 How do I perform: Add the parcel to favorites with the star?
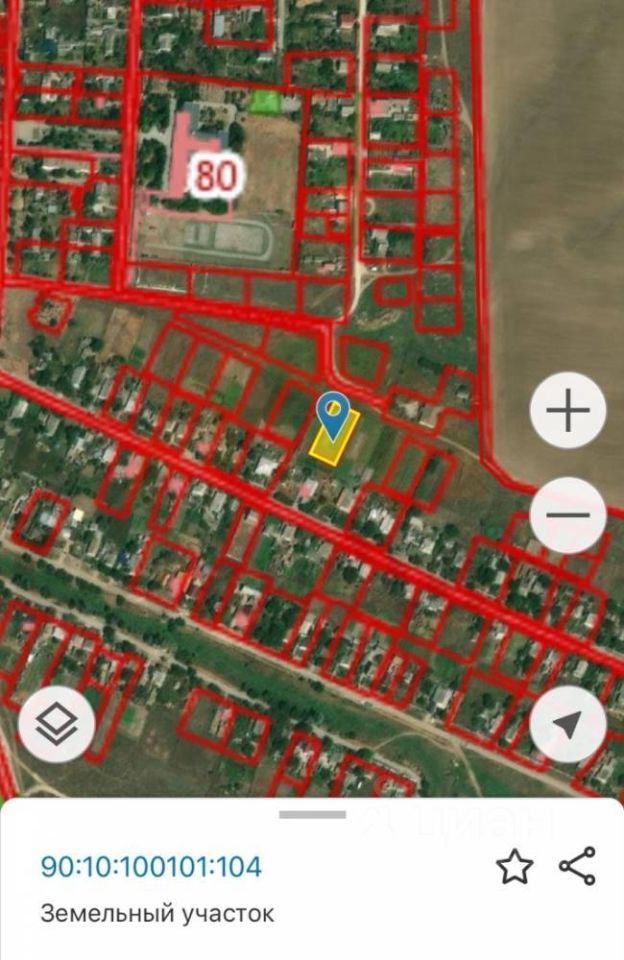click(x=515, y=866)
